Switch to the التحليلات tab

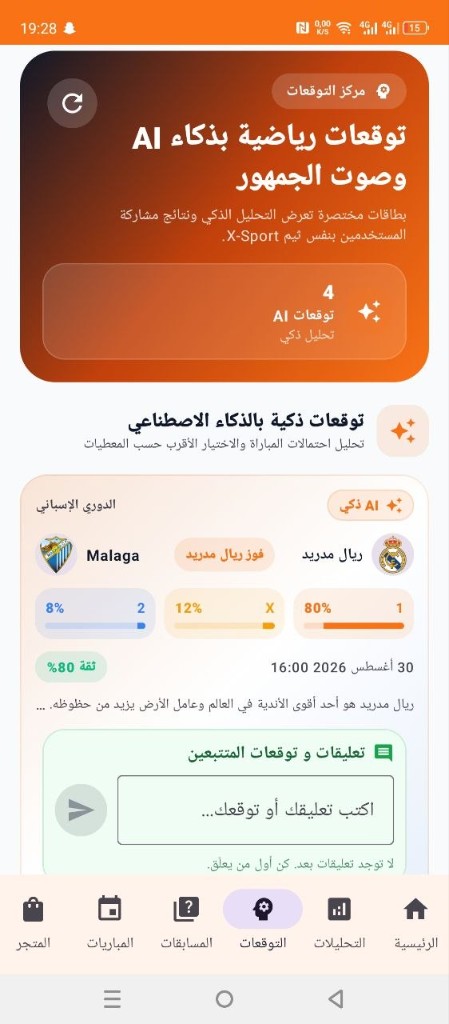point(339,923)
